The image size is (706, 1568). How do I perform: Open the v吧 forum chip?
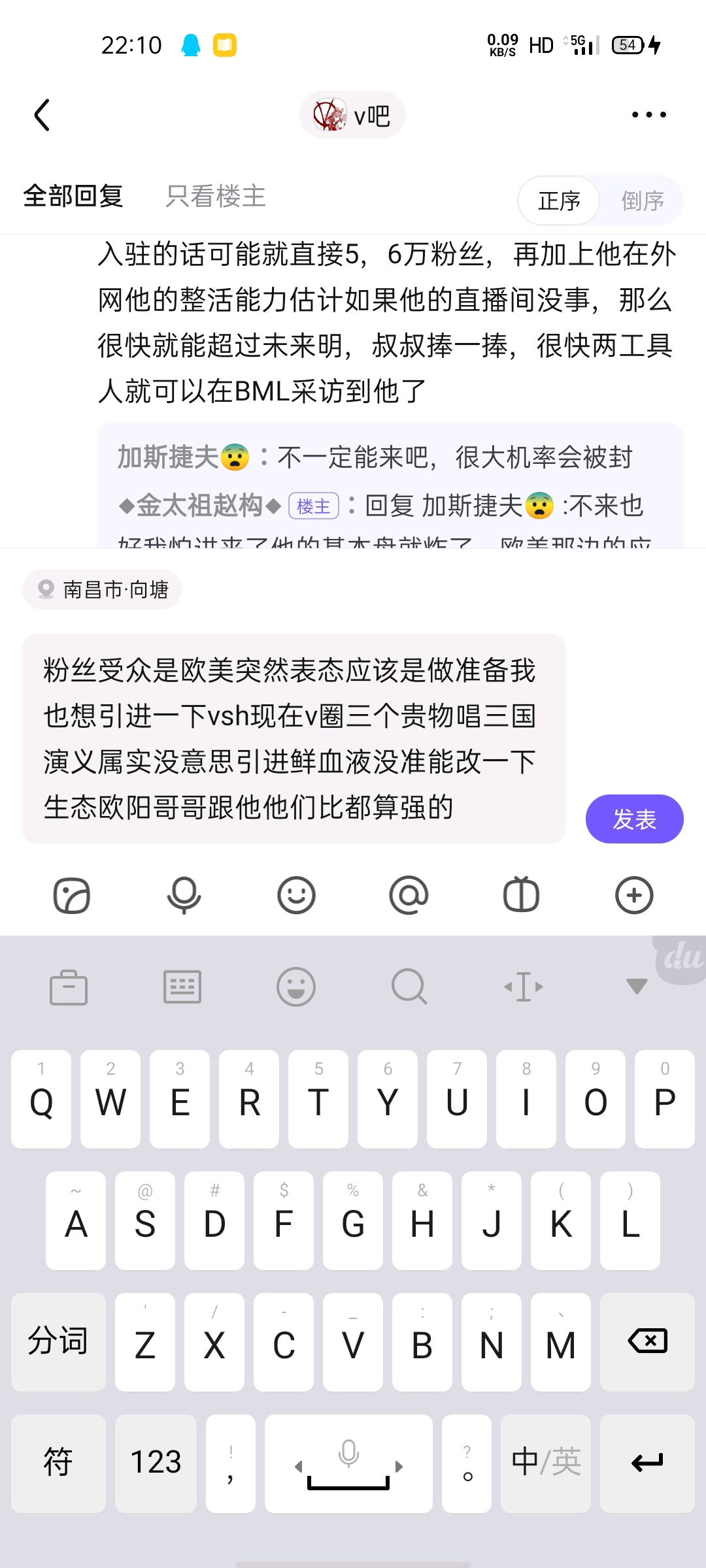coord(352,115)
